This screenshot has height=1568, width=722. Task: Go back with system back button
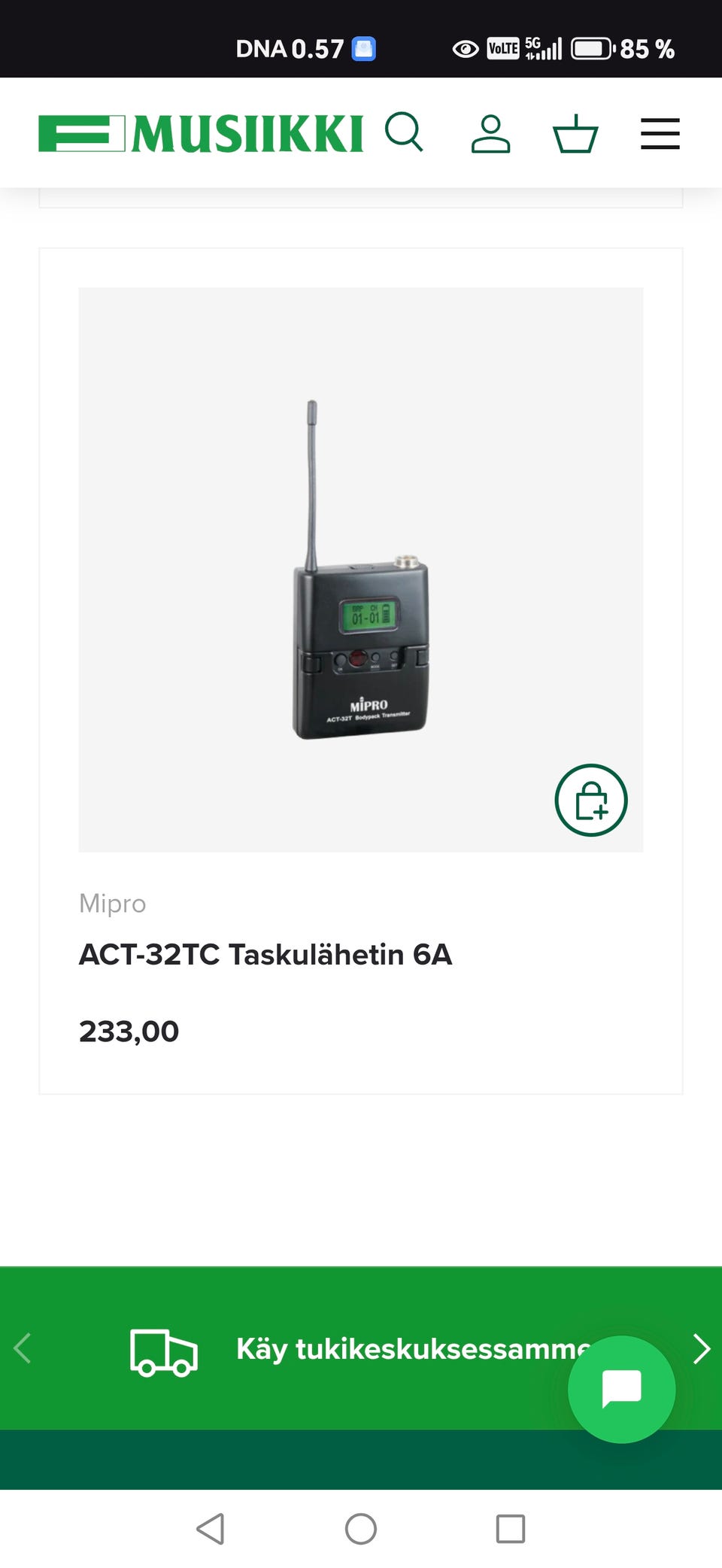(x=211, y=1528)
